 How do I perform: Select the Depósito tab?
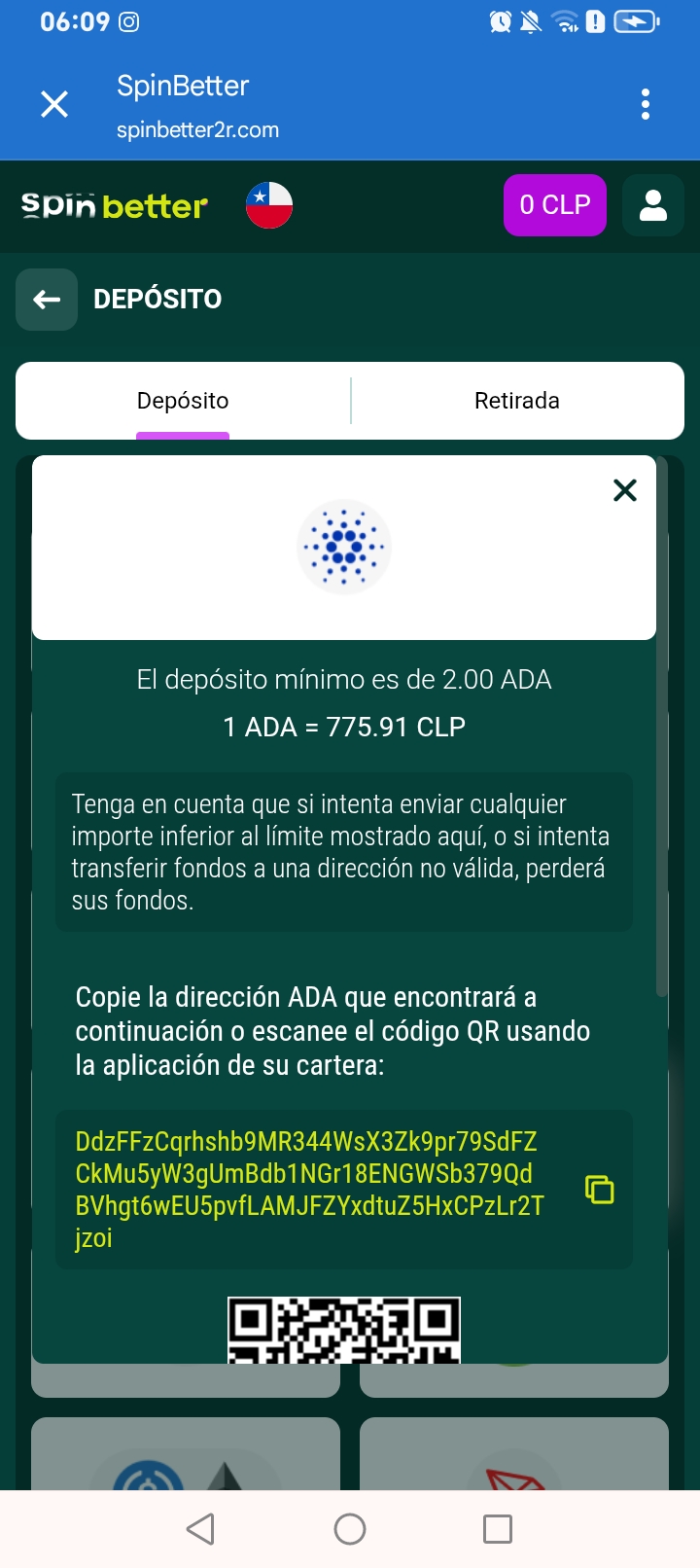[183, 401]
